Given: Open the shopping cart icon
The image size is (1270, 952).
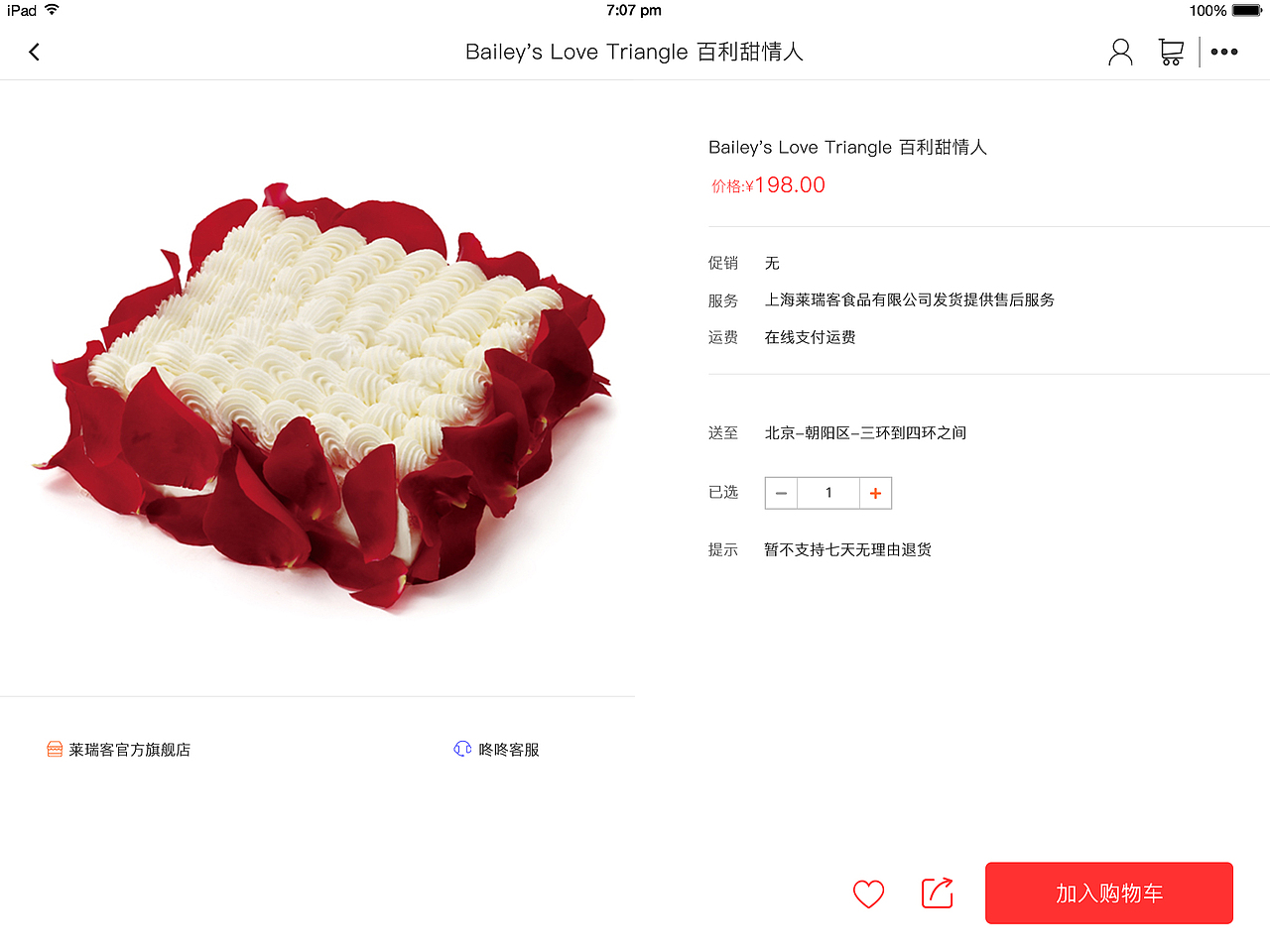Looking at the screenshot, I should 1171,52.
